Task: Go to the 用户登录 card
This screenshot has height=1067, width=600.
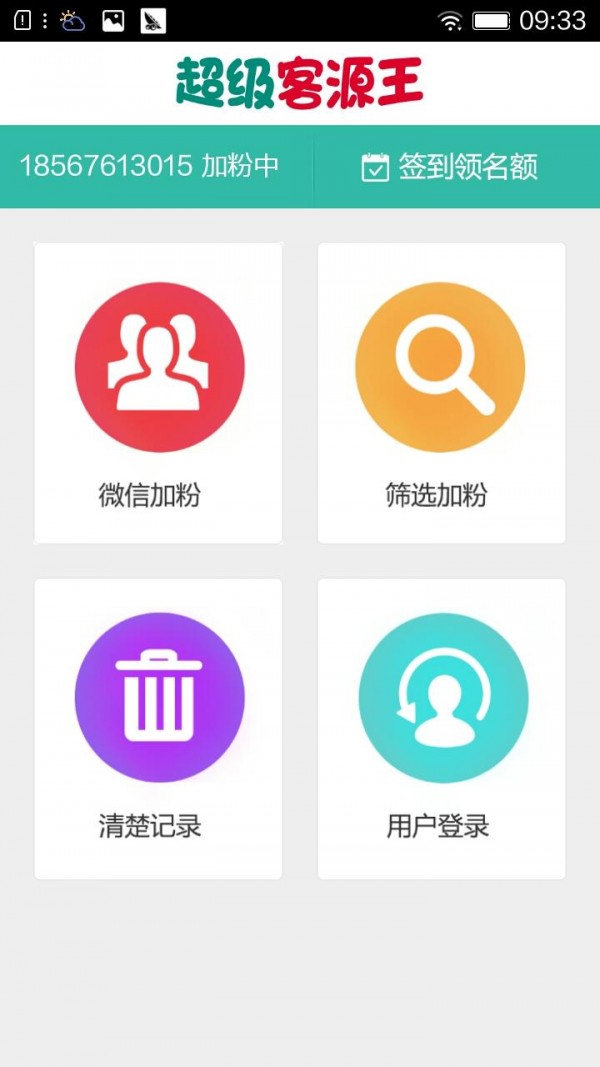Action: point(441,729)
